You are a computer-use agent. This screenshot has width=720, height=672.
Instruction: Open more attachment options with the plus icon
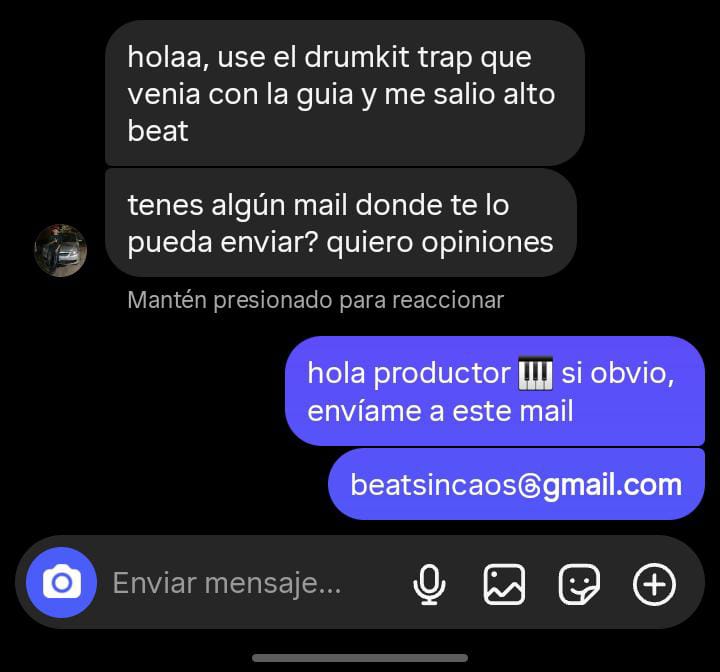coord(655,584)
